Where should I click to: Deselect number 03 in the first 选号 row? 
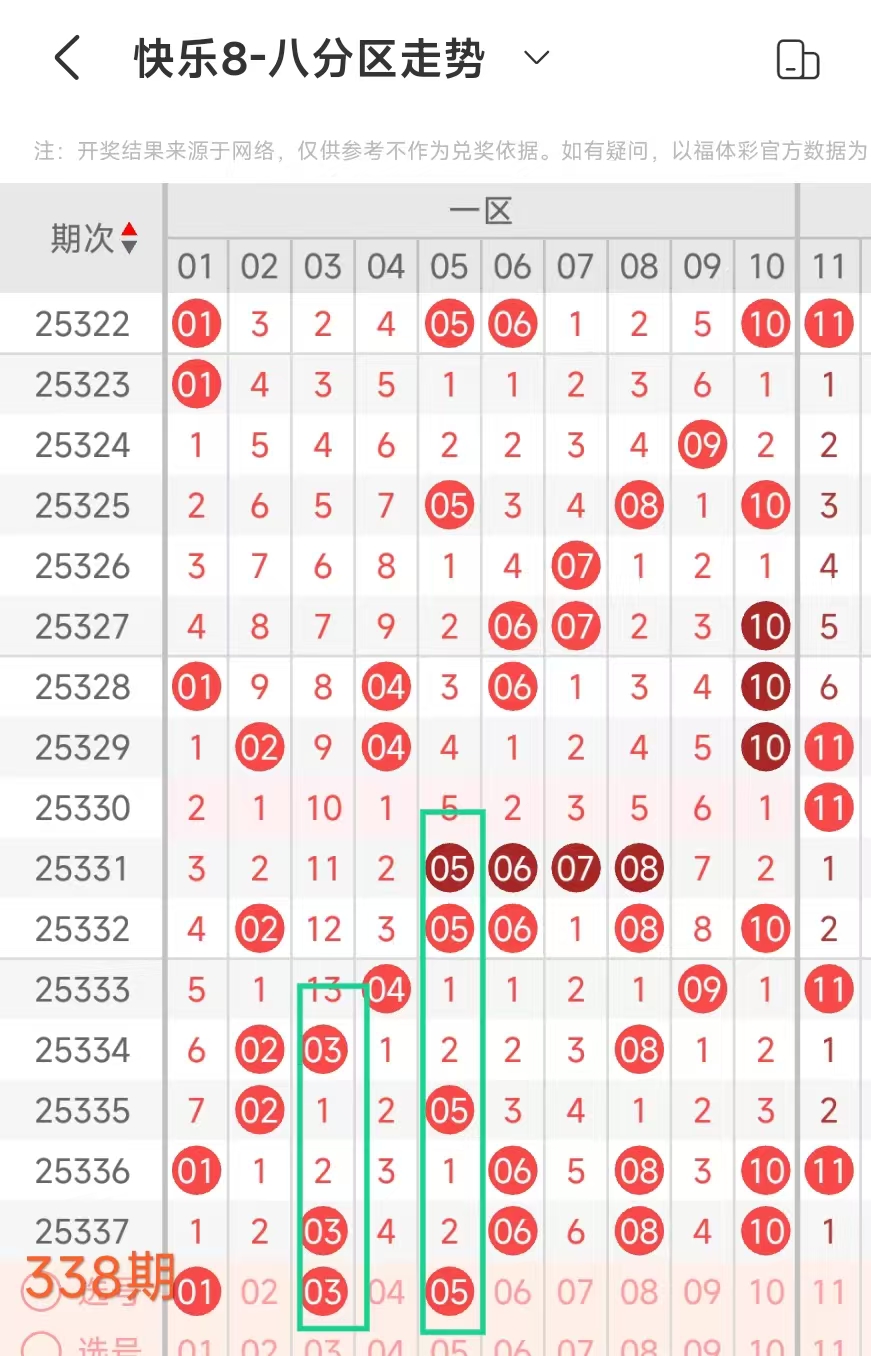[323, 1292]
